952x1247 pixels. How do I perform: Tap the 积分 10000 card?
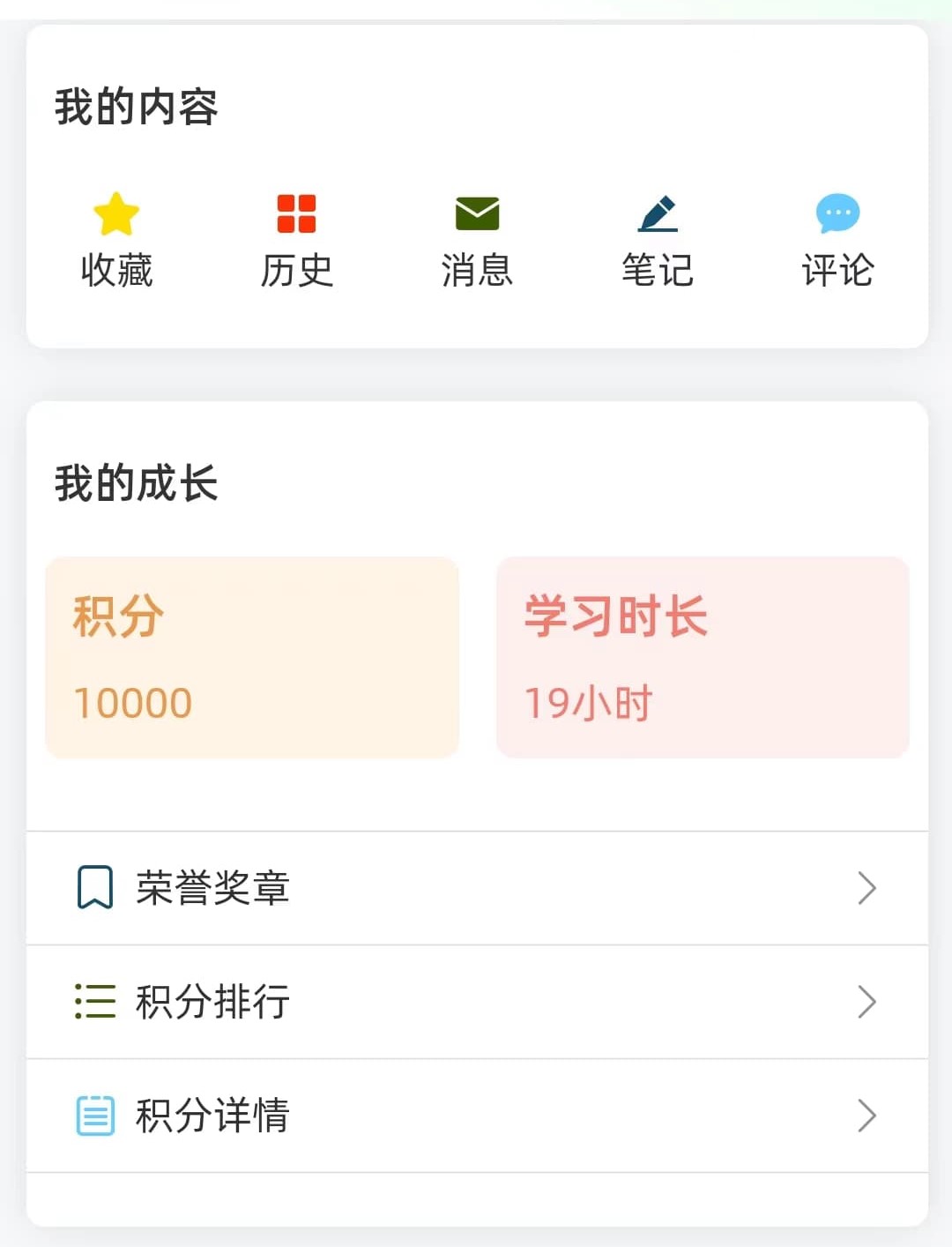pos(252,657)
